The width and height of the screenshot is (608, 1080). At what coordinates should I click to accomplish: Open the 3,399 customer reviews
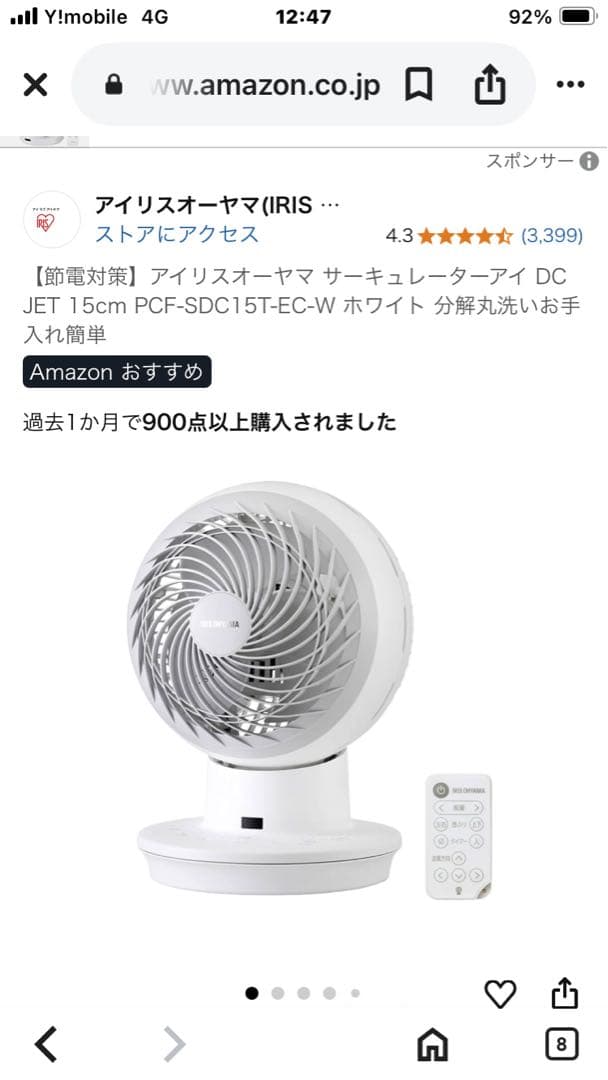(x=552, y=236)
